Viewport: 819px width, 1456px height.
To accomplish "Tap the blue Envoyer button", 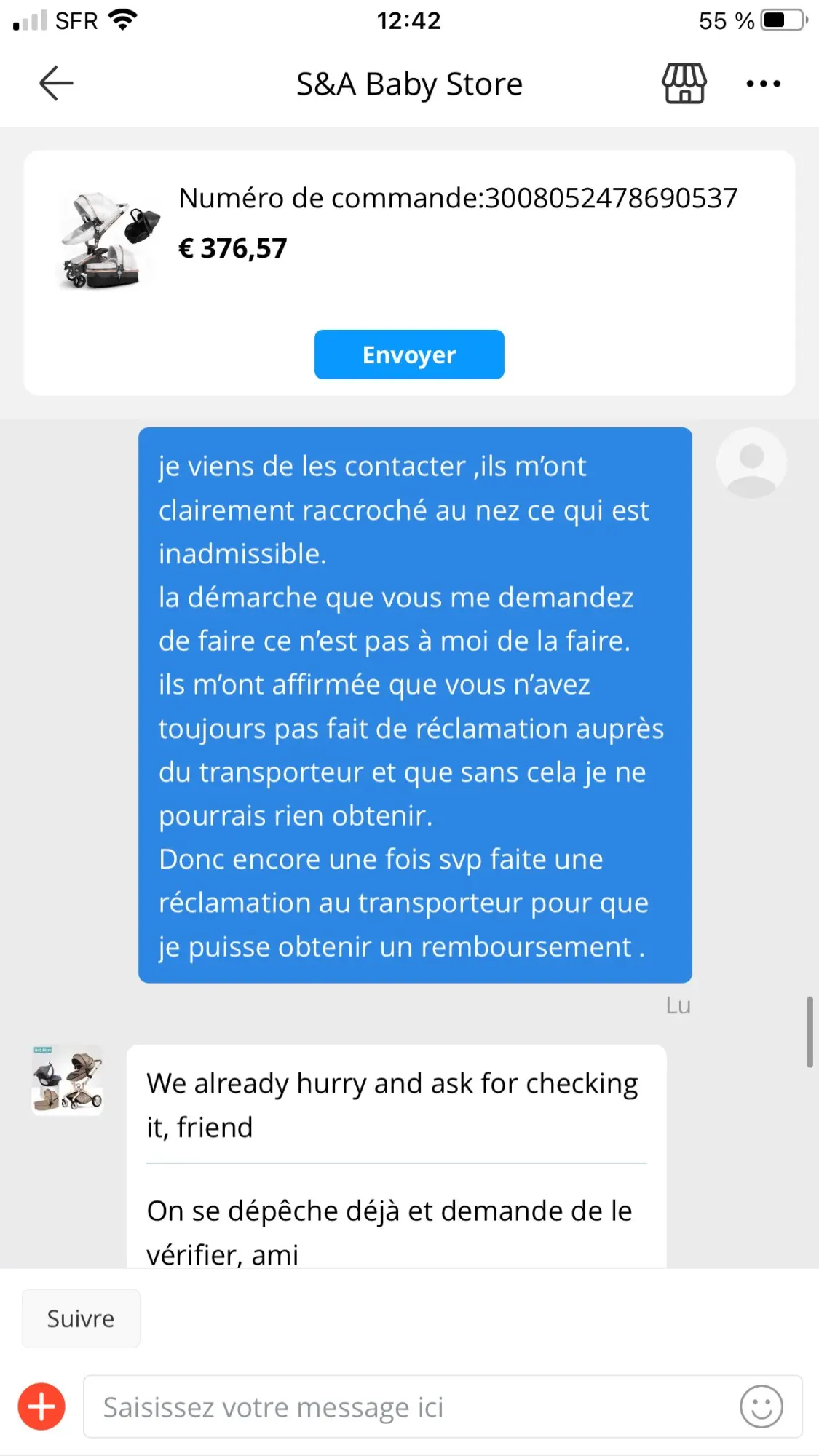I will point(409,355).
